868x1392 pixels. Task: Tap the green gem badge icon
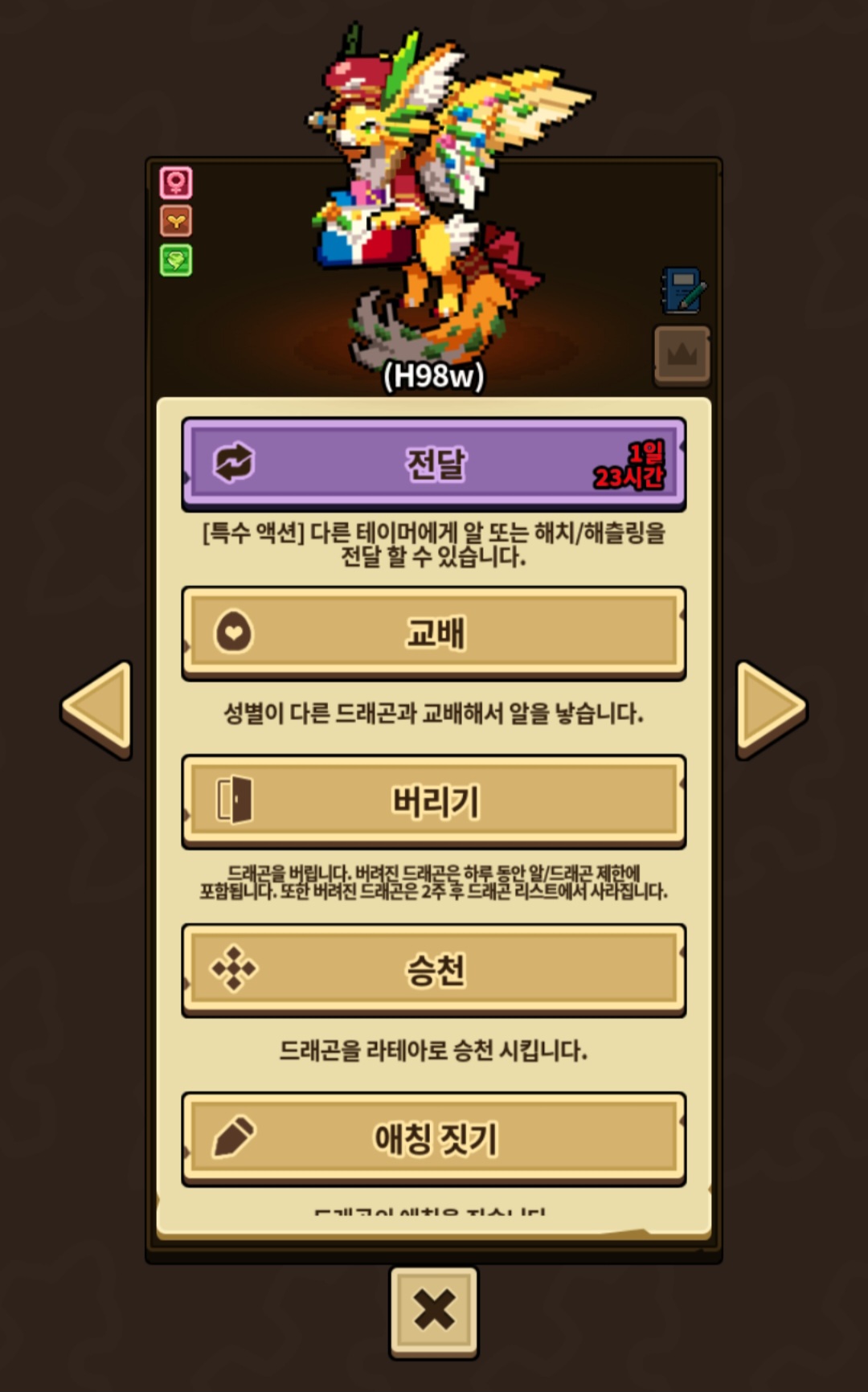pos(176,260)
